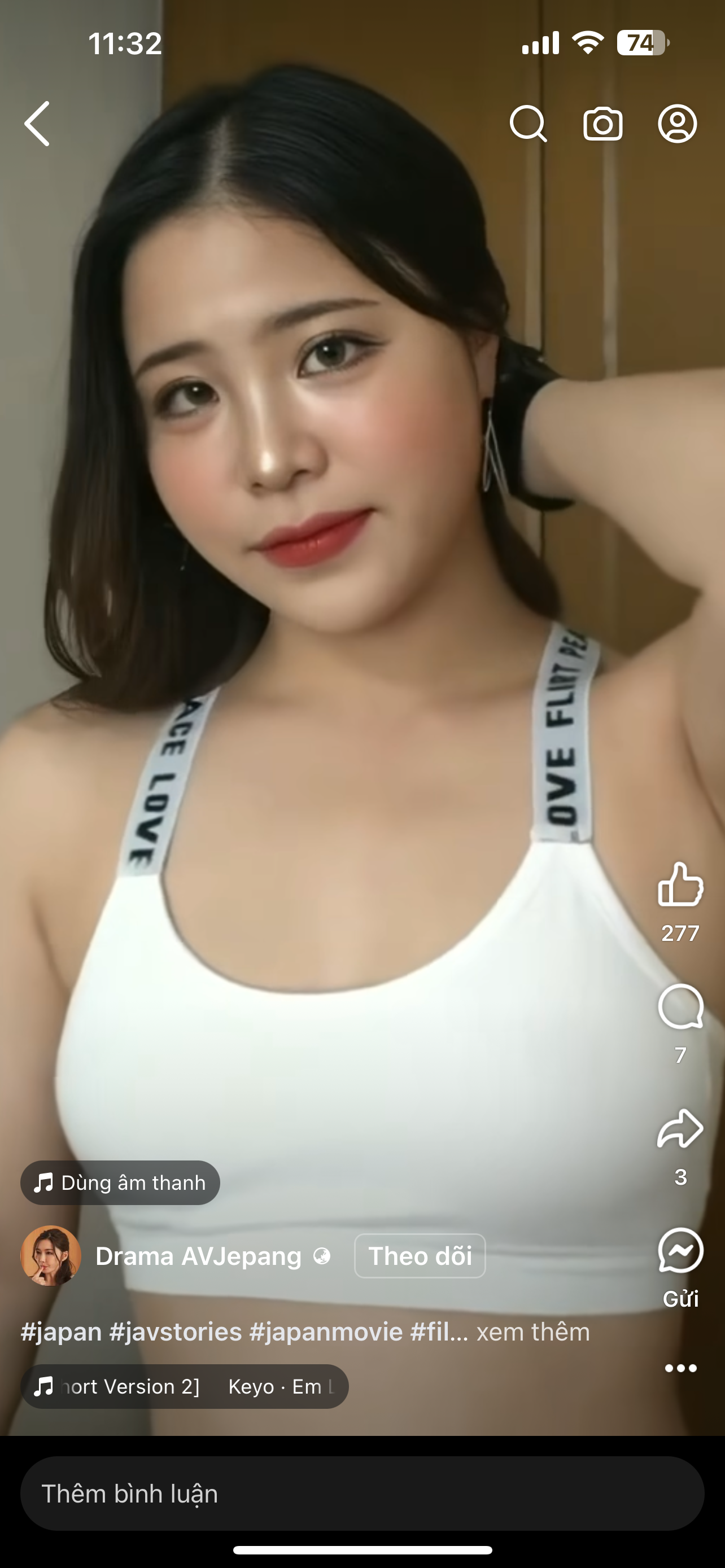The width and height of the screenshot is (725, 1568).
Task: Open the profile icon in the top bar
Action: tap(677, 124)
